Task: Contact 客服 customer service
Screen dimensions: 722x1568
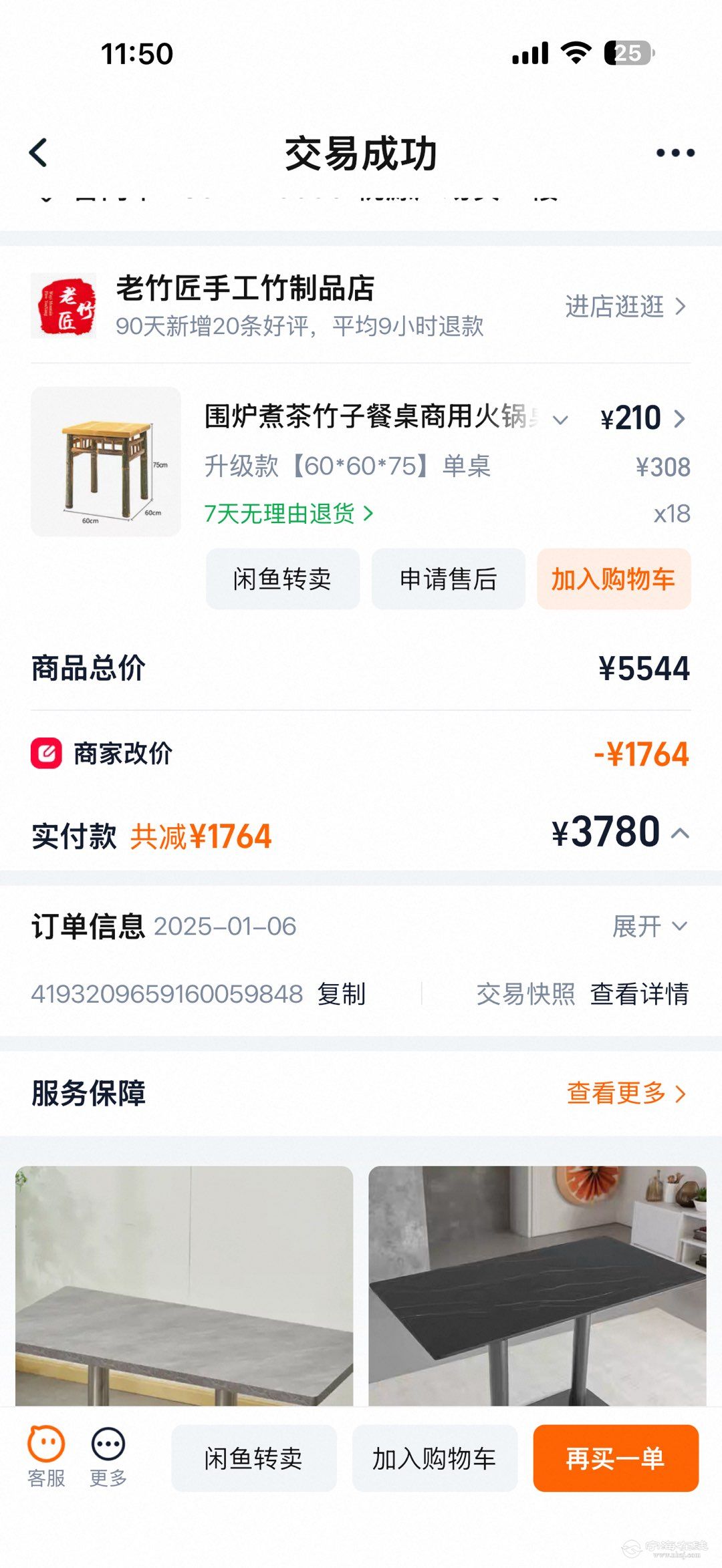Action: click(x=46, y=1456)
